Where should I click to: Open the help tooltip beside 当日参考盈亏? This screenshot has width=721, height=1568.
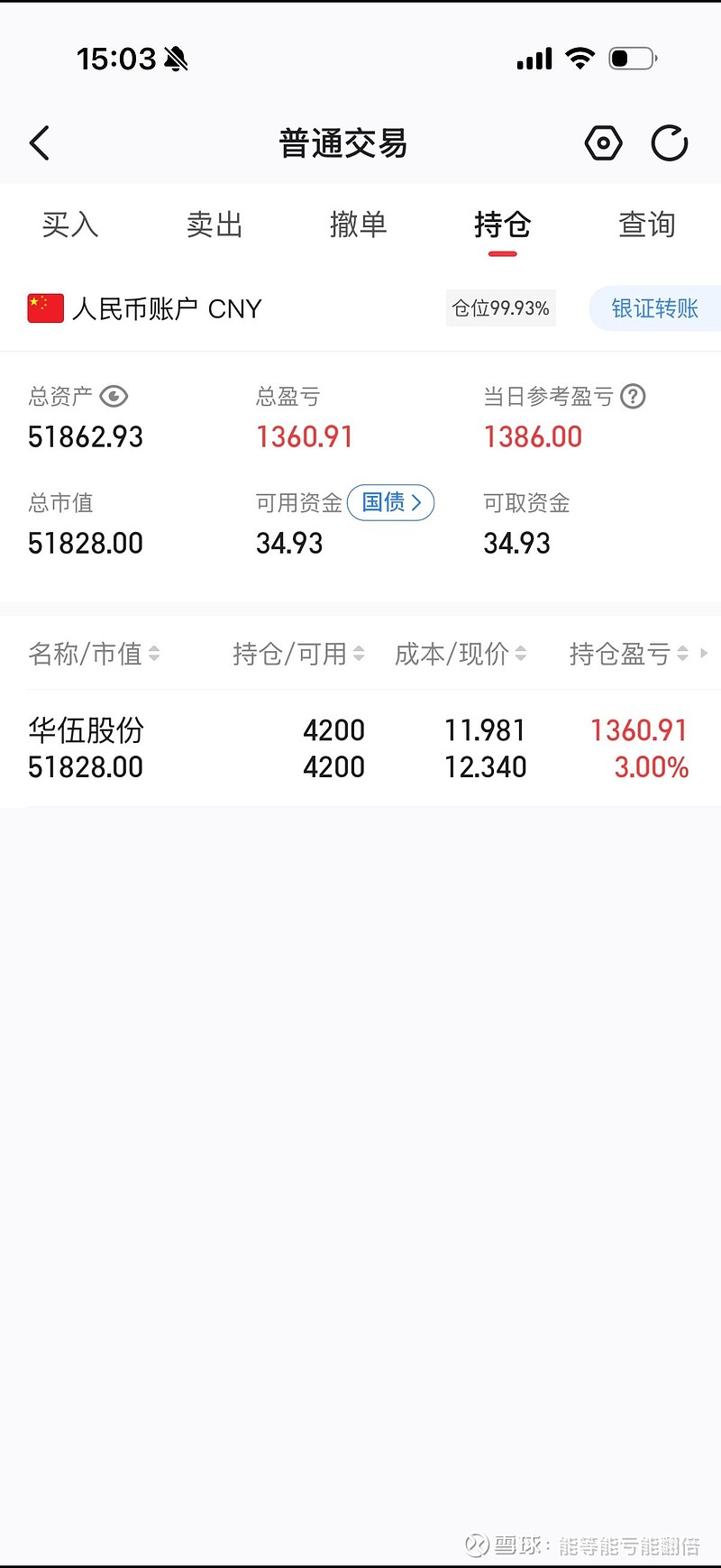tap(634, 396)
